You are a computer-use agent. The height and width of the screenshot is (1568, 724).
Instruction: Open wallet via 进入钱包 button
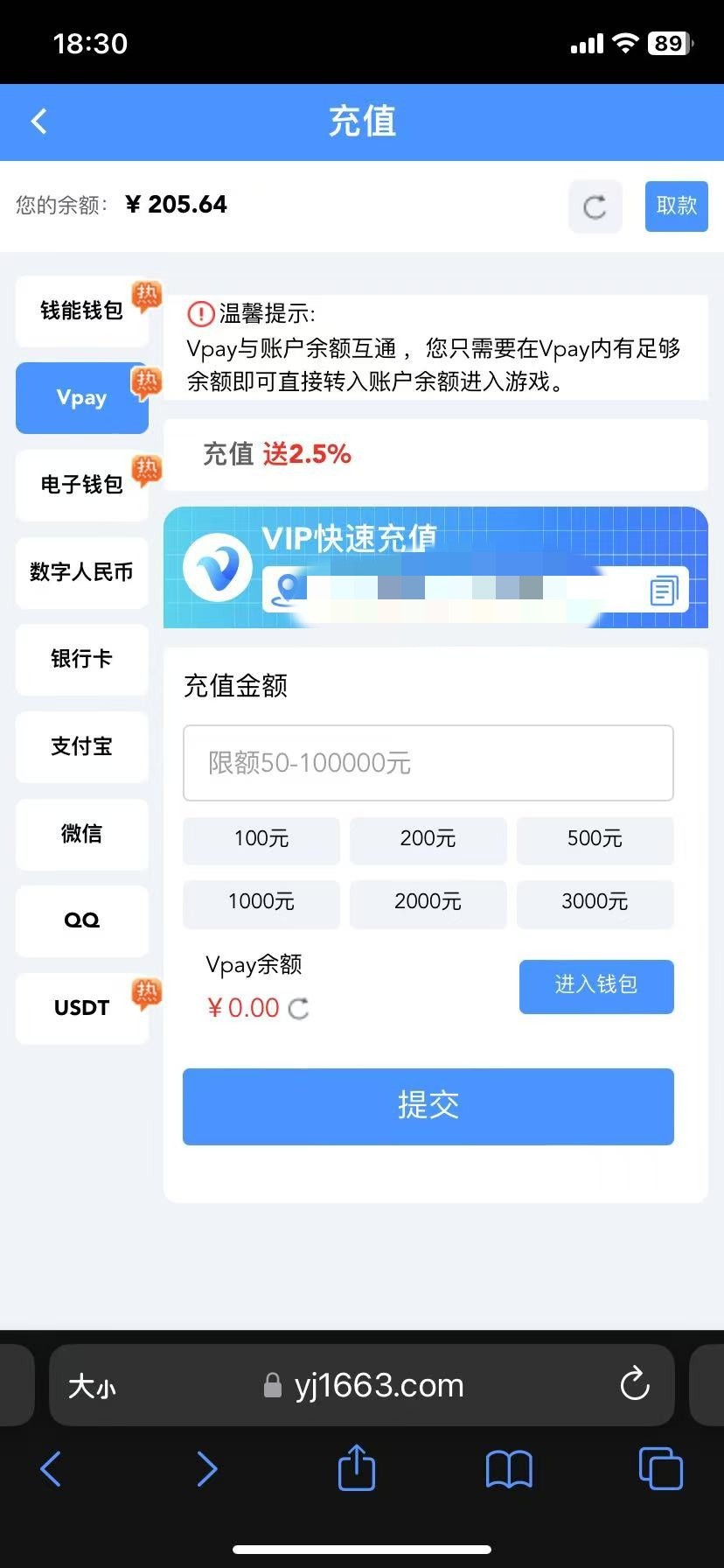[595, 985]
